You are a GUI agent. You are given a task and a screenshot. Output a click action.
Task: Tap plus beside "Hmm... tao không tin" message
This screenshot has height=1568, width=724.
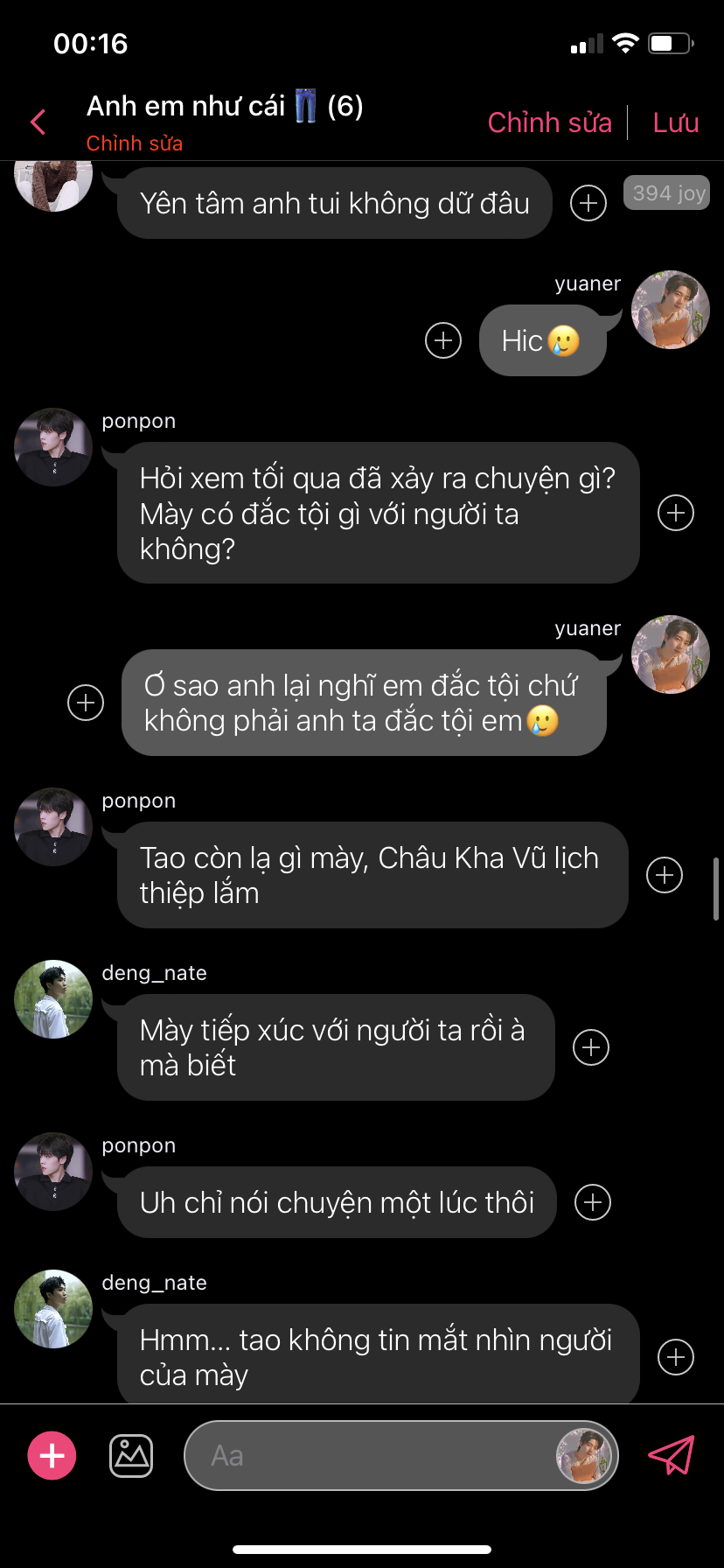click(676, 1357)
